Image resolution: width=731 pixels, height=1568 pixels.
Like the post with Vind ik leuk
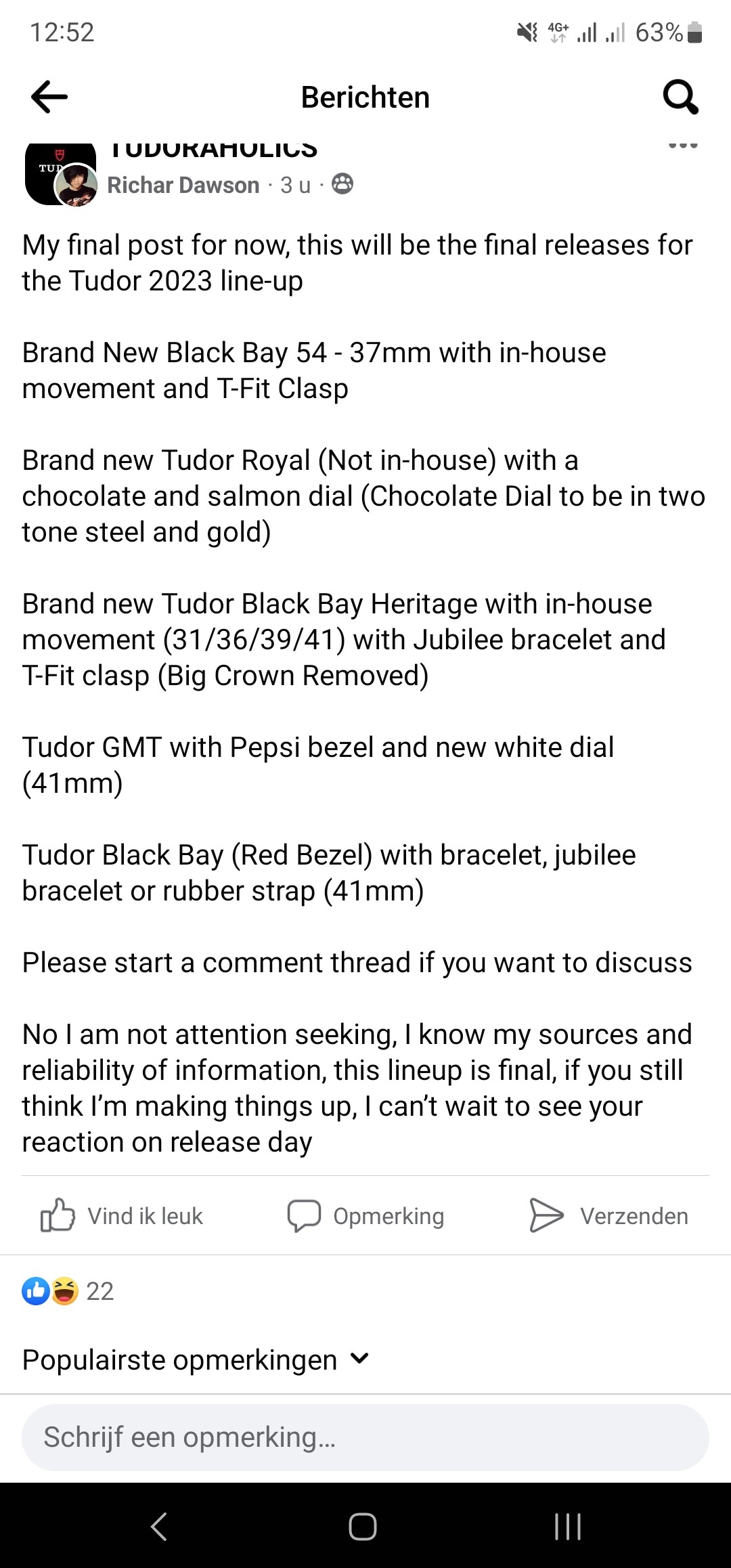[x=122, y=1216]
